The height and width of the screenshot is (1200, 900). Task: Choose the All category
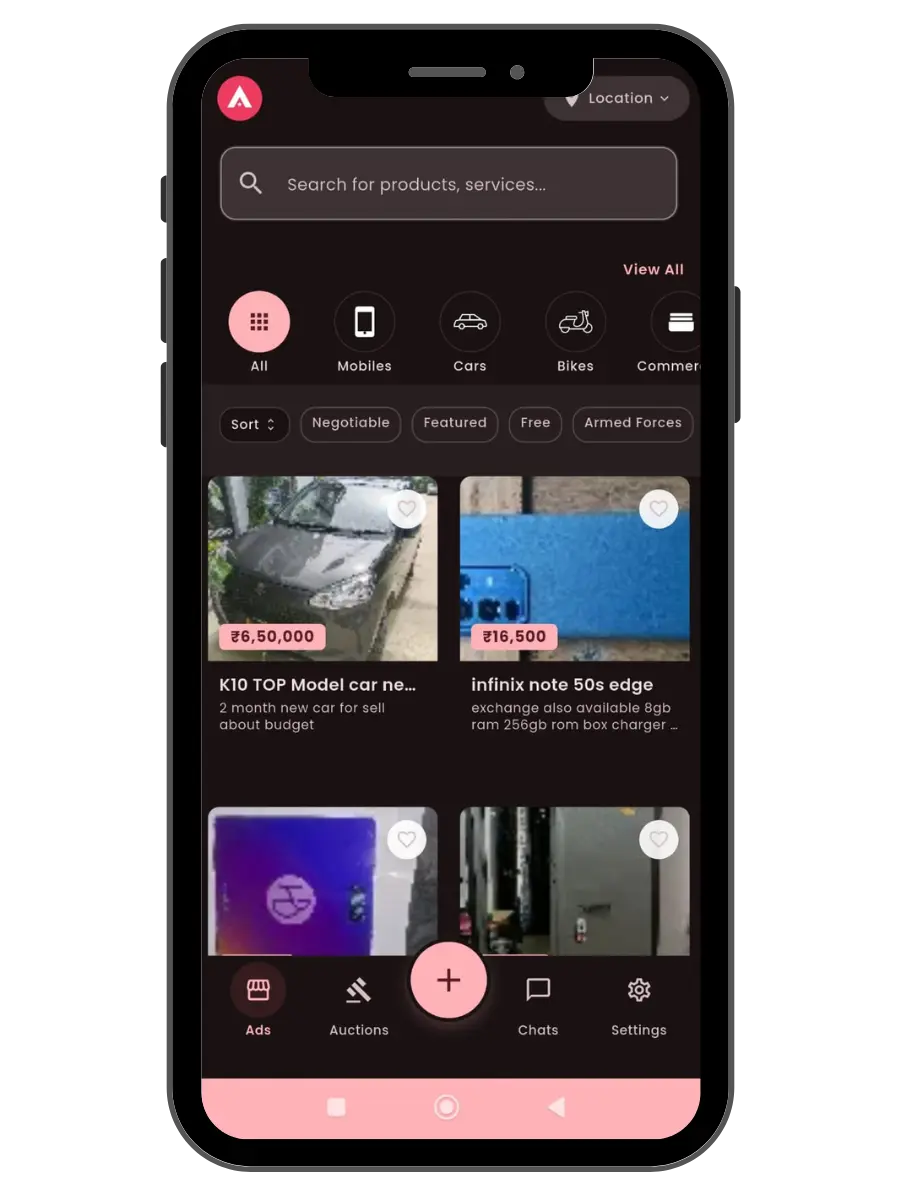coord(259,323)
